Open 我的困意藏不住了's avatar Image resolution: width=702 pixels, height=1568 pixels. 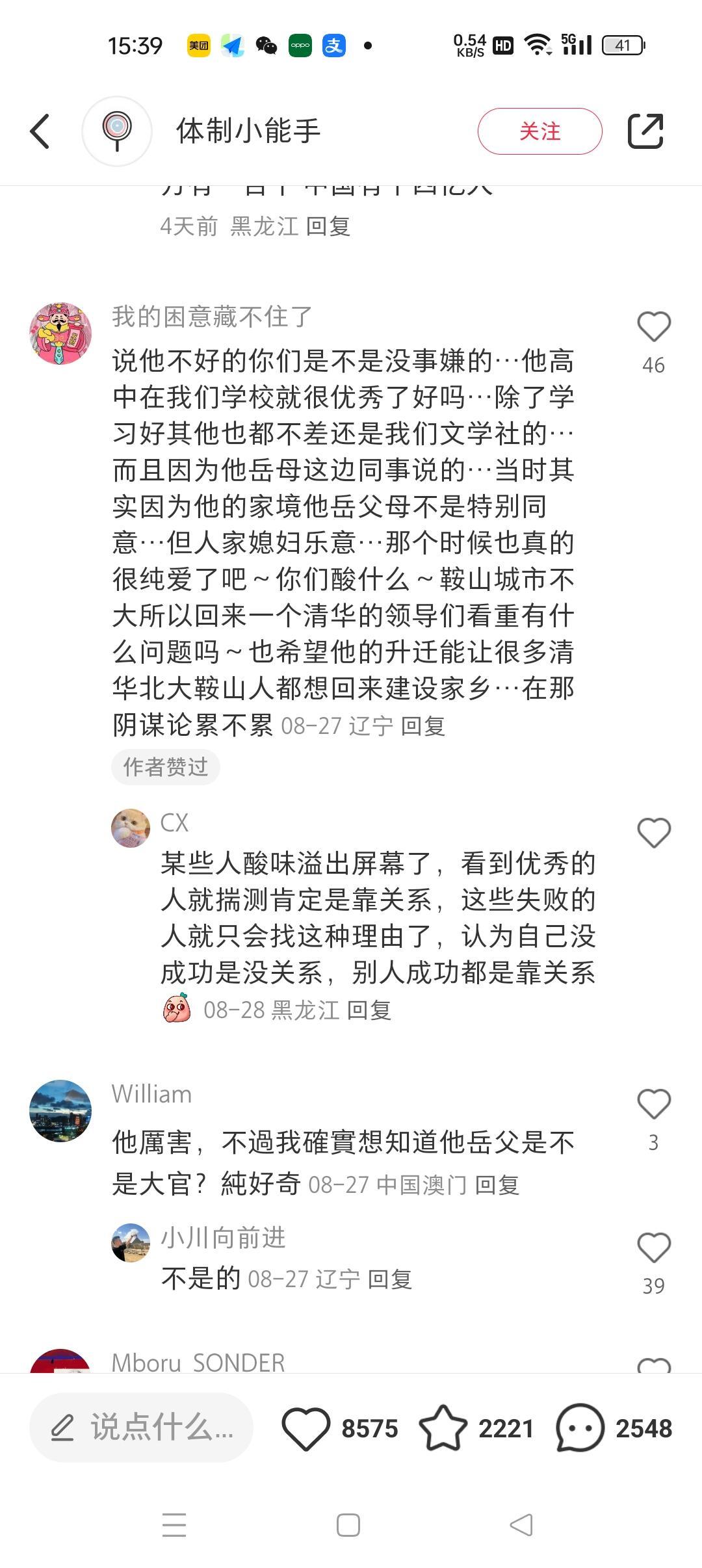(x=60, y=333)
